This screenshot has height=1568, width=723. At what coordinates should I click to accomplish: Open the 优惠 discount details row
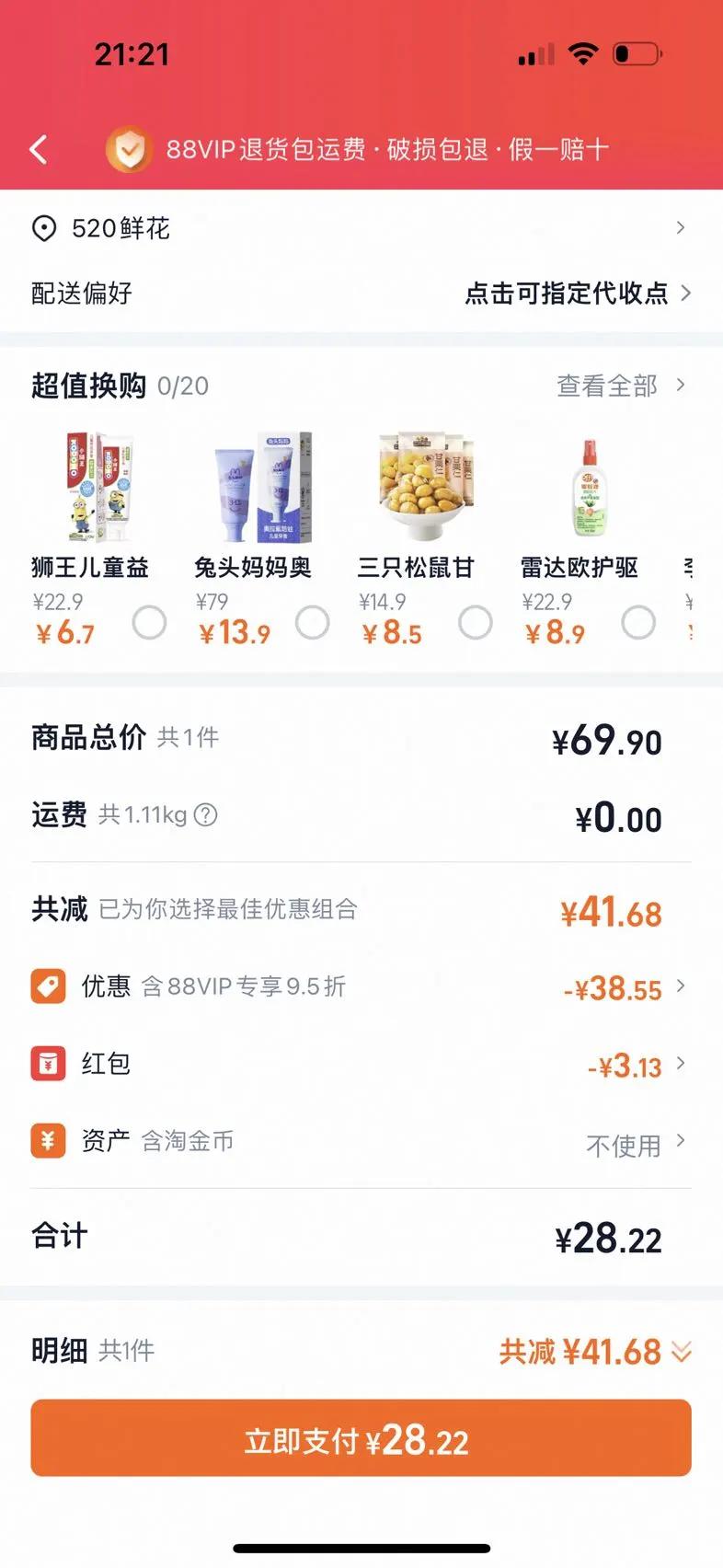(x=361, y=986)
